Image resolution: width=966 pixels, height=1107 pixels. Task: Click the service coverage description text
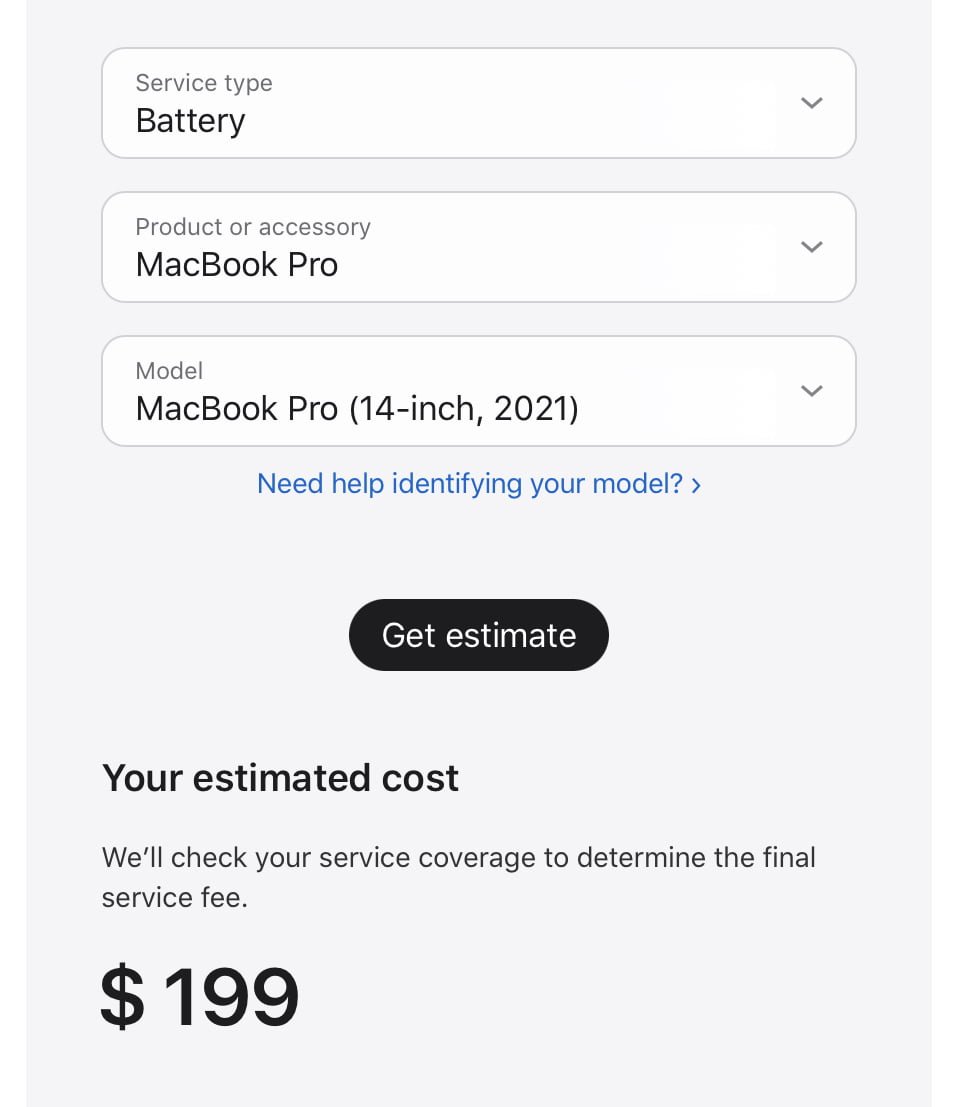[458, 876]
